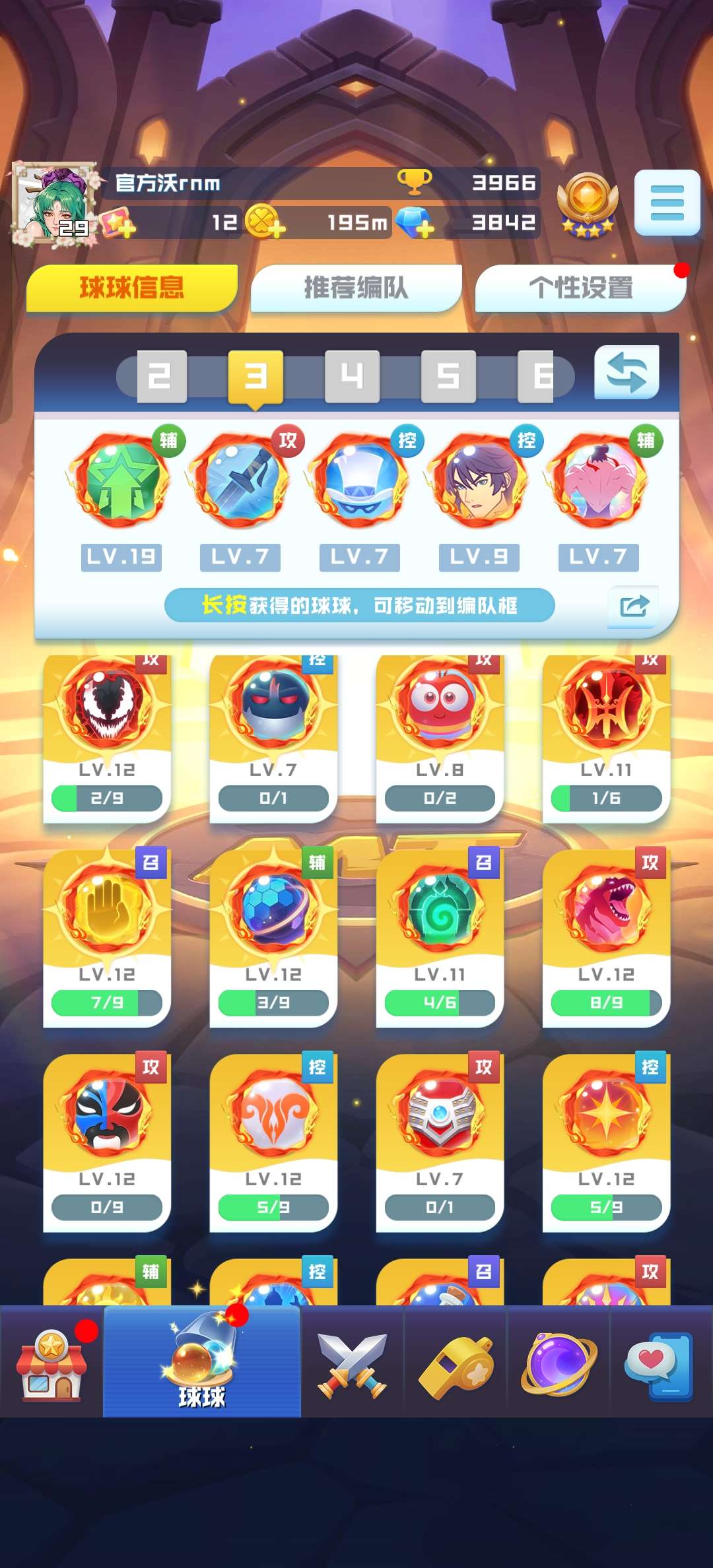Open the pink dinosaur ball card 8/9
This screenshot has width=713, height=1568.
coord(606,937)
